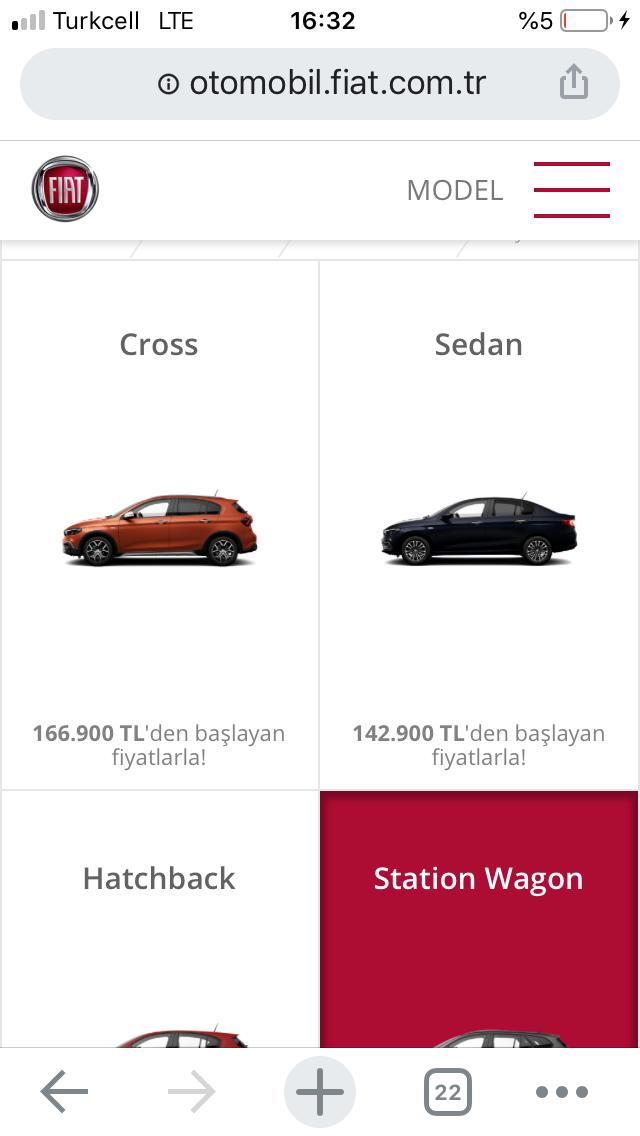The image size is (640, 1136).
Task: Open the Sedan model card
Action: pos(479,525)
